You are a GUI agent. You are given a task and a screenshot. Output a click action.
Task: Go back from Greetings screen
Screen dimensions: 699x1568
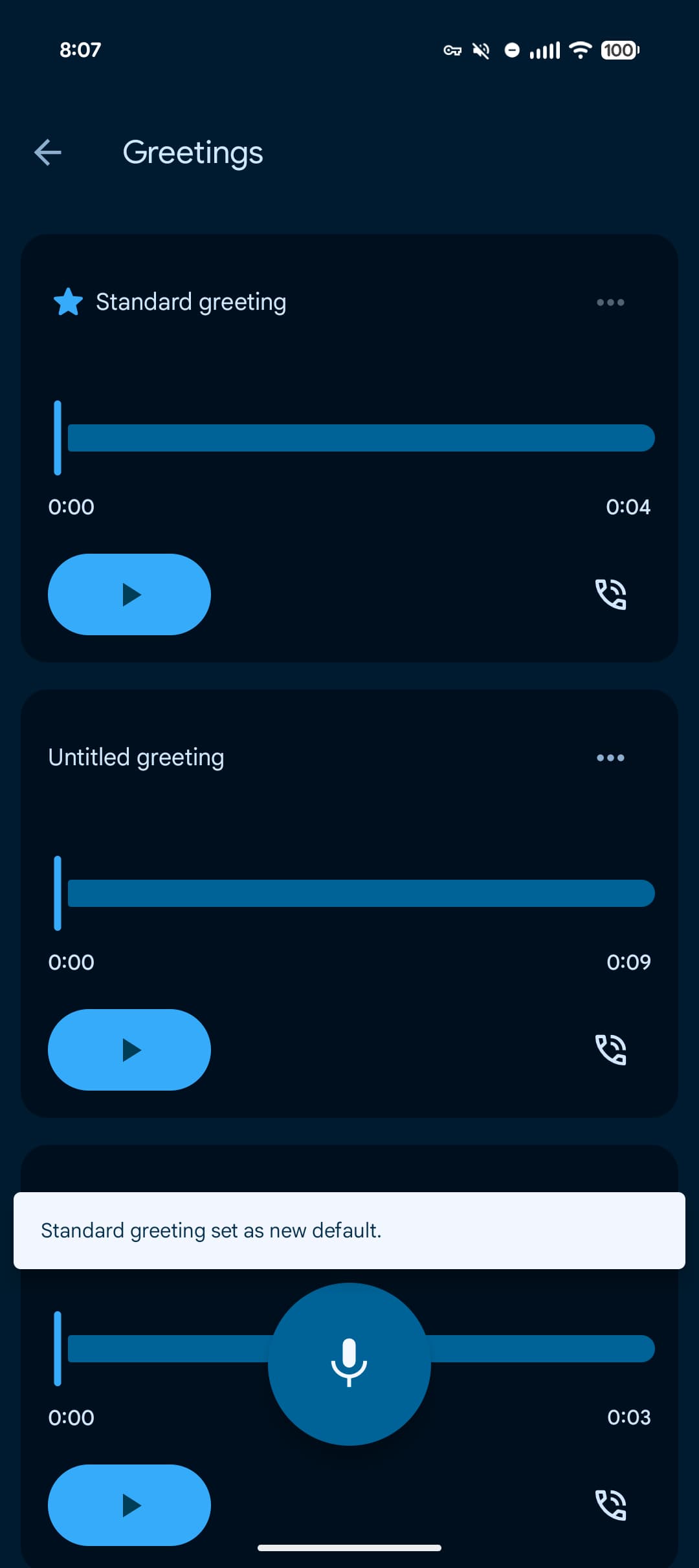48,153
